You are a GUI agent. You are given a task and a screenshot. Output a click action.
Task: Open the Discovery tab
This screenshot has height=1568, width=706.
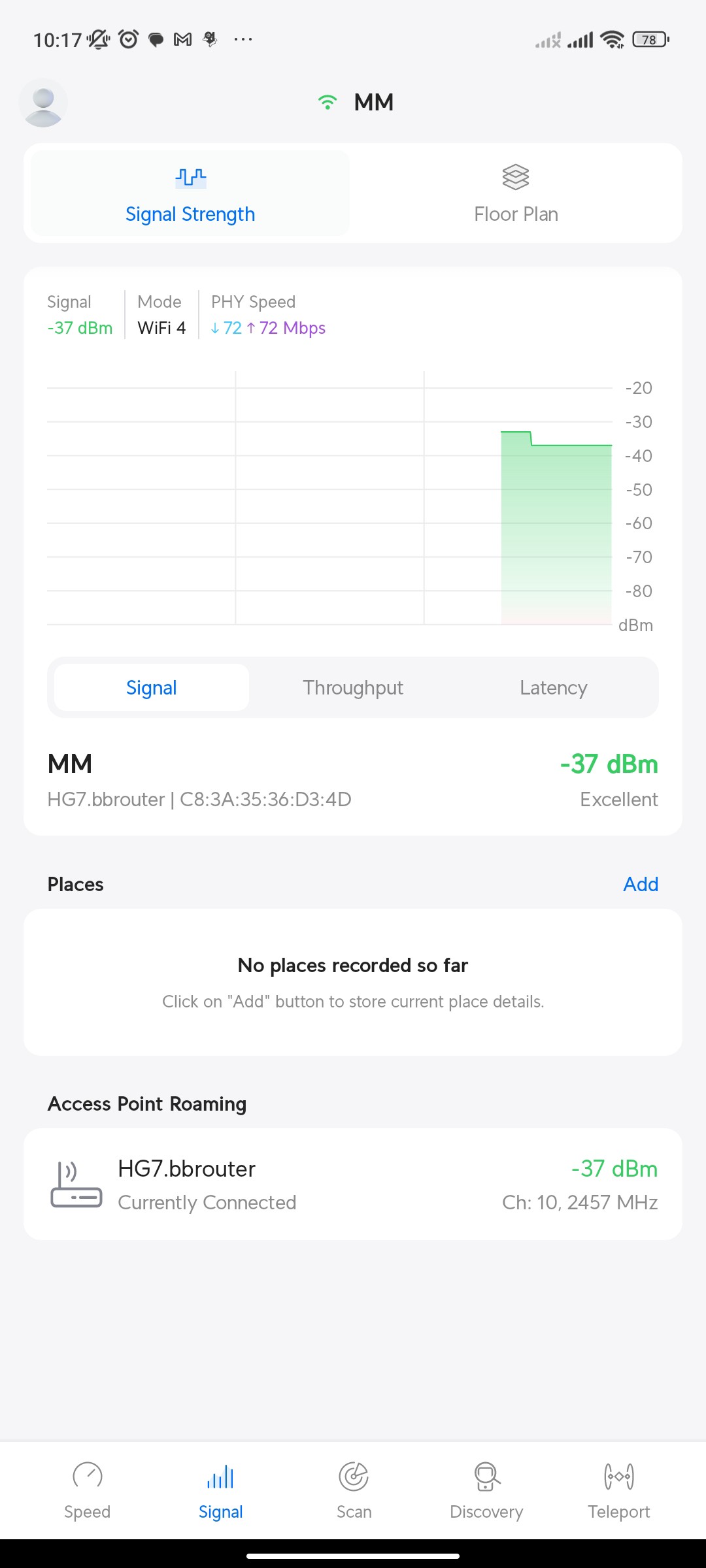coord(486,1491)
